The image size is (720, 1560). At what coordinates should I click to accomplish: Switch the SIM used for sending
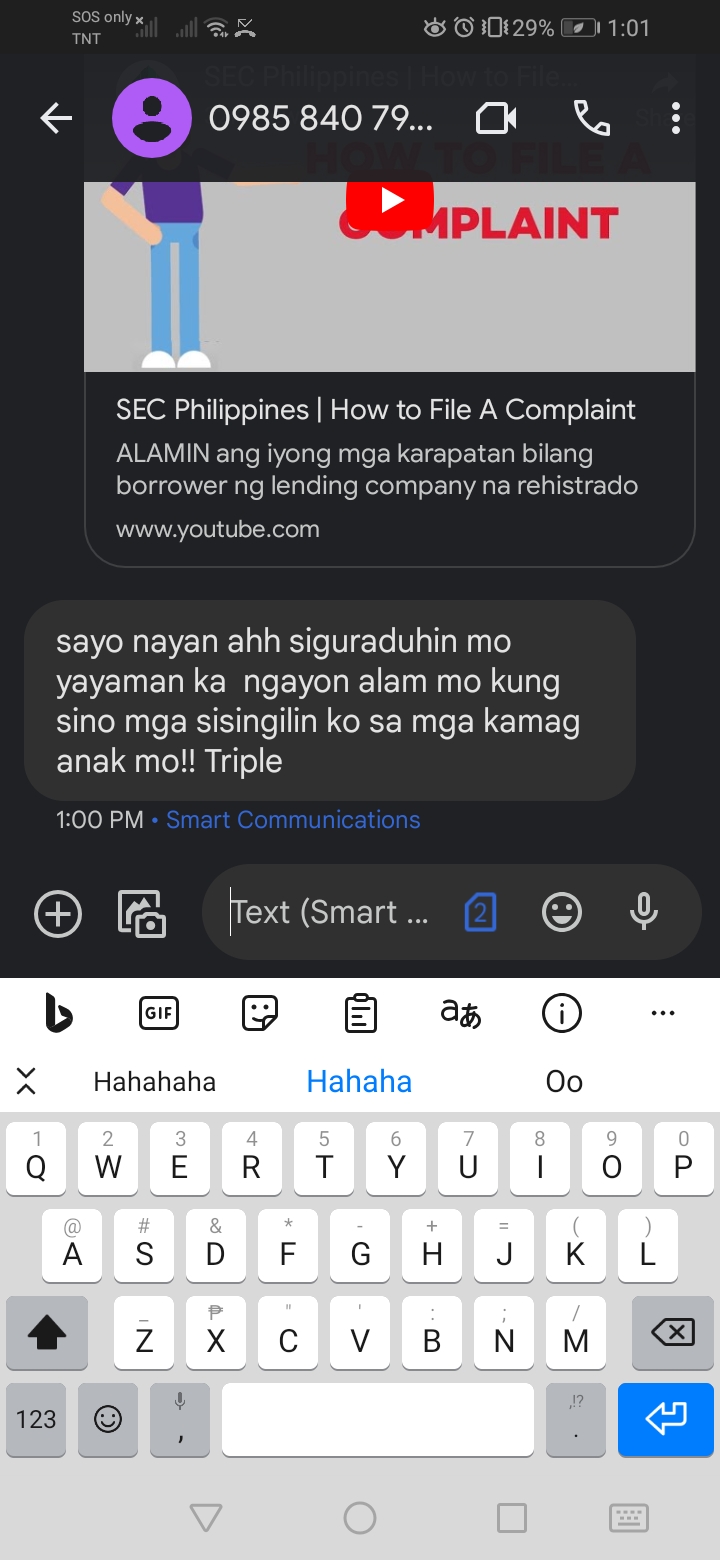pos(480,913)
